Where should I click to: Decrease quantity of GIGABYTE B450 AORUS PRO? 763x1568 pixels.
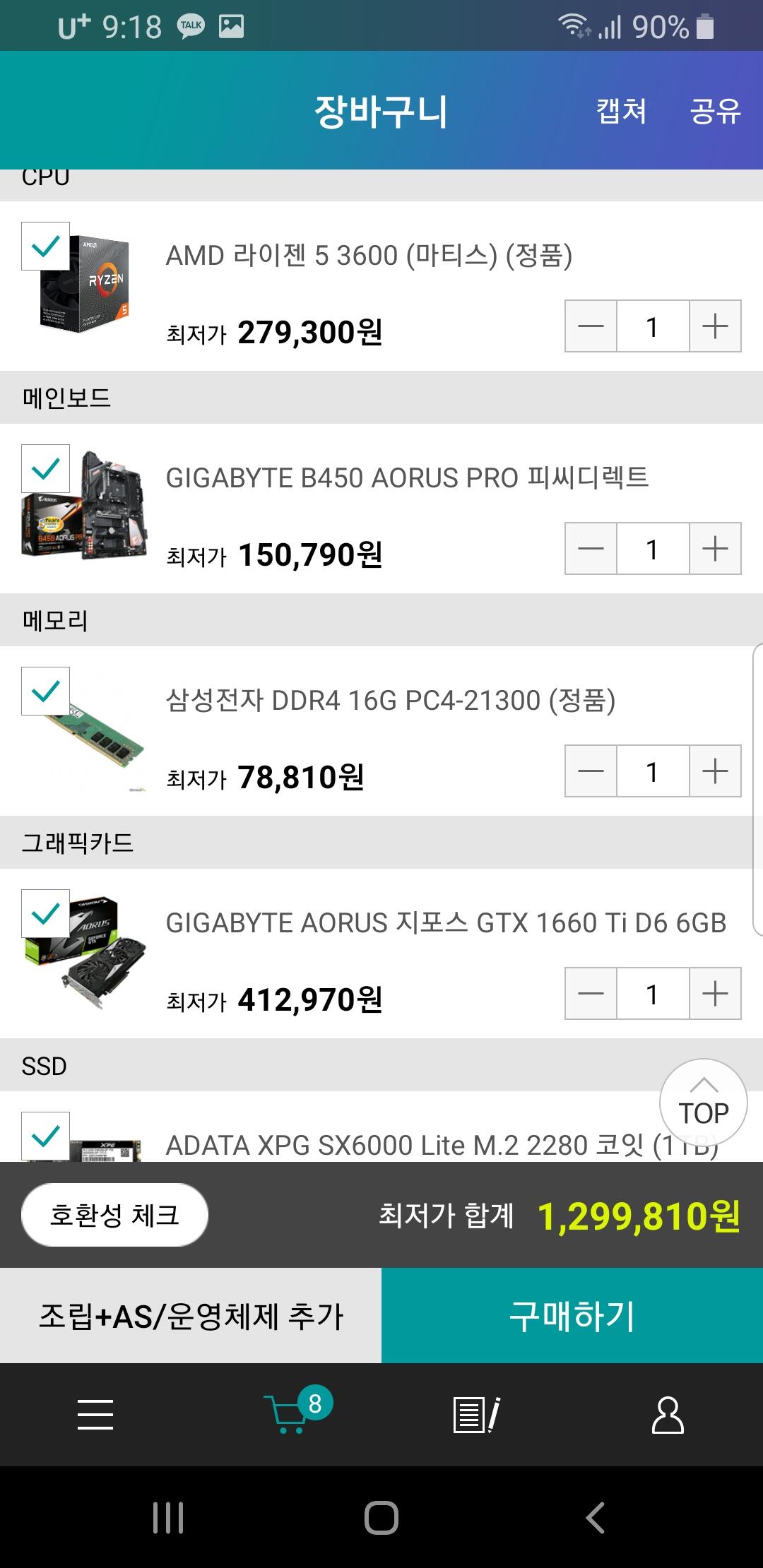click(x=591, y=549)
